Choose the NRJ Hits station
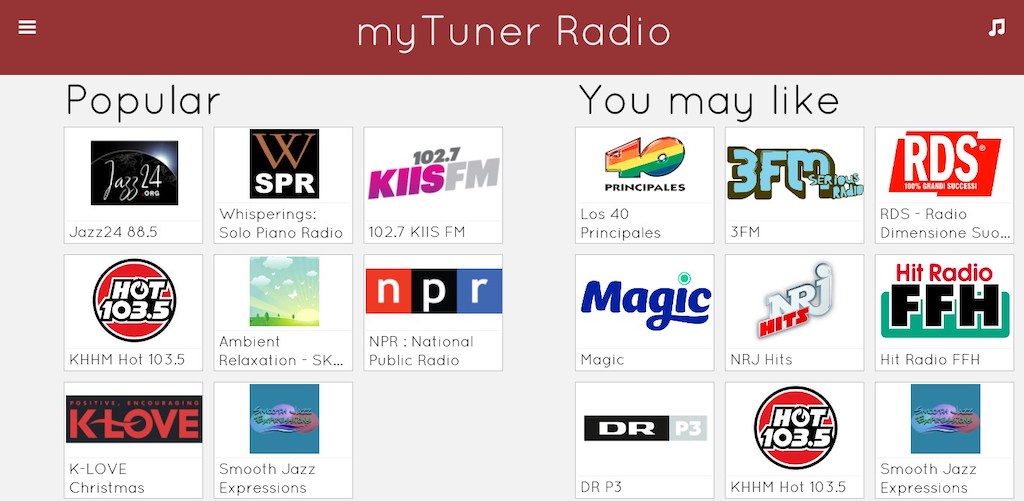The width and height of the screenshot is (1024, 501). click(x=794, y=312)
